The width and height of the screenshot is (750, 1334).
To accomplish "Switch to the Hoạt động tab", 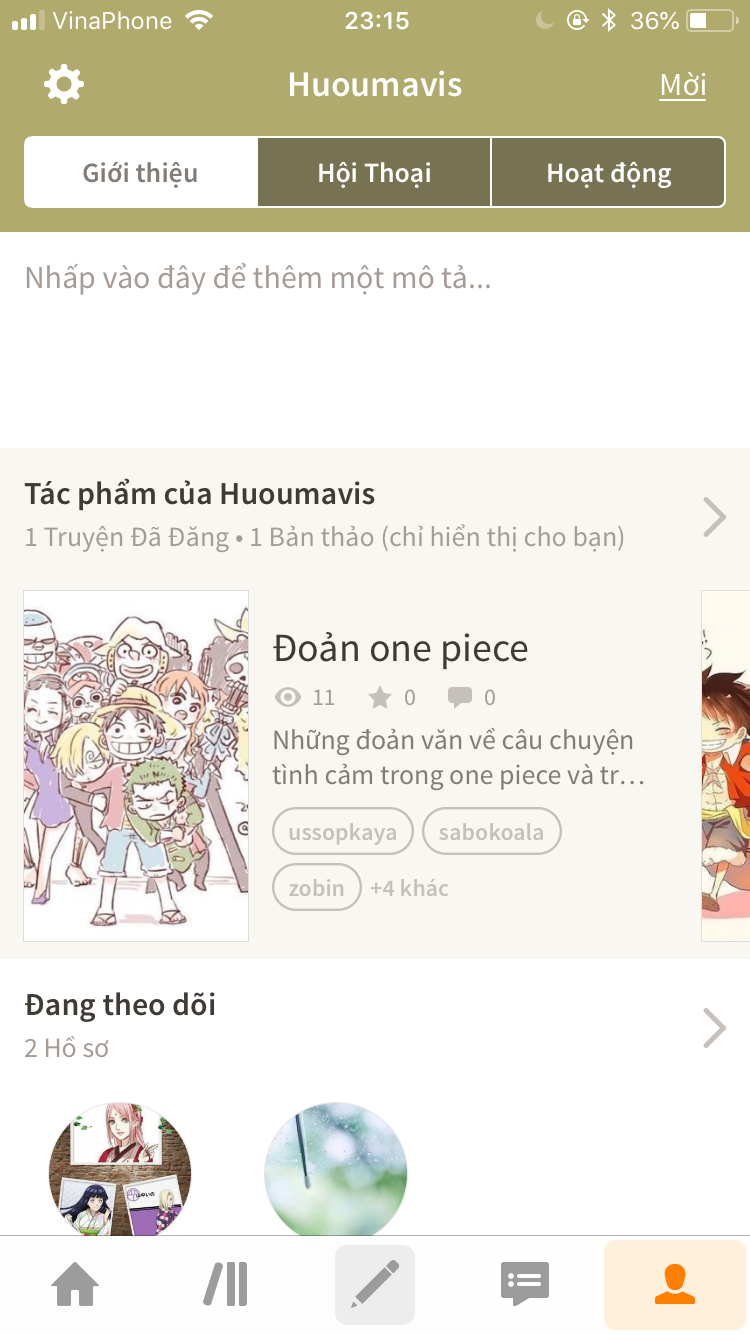I will [x=608, y=173].
